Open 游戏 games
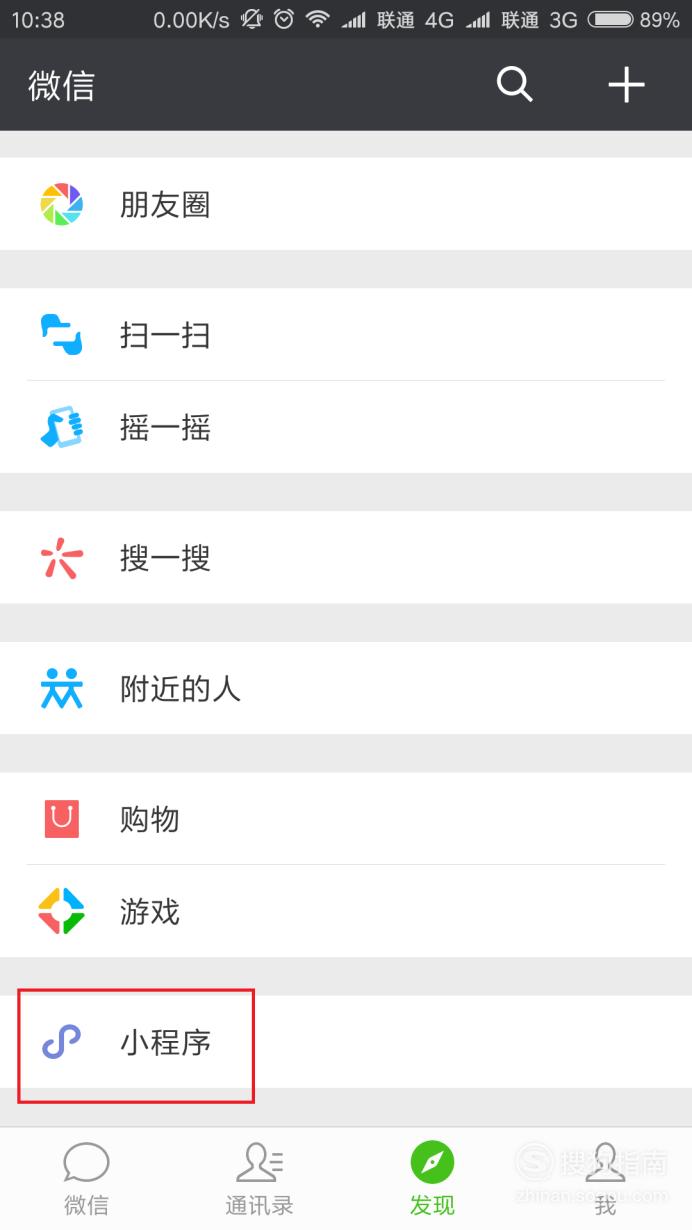This screenshot has width=692, height=1230. [x=346, y=911]
